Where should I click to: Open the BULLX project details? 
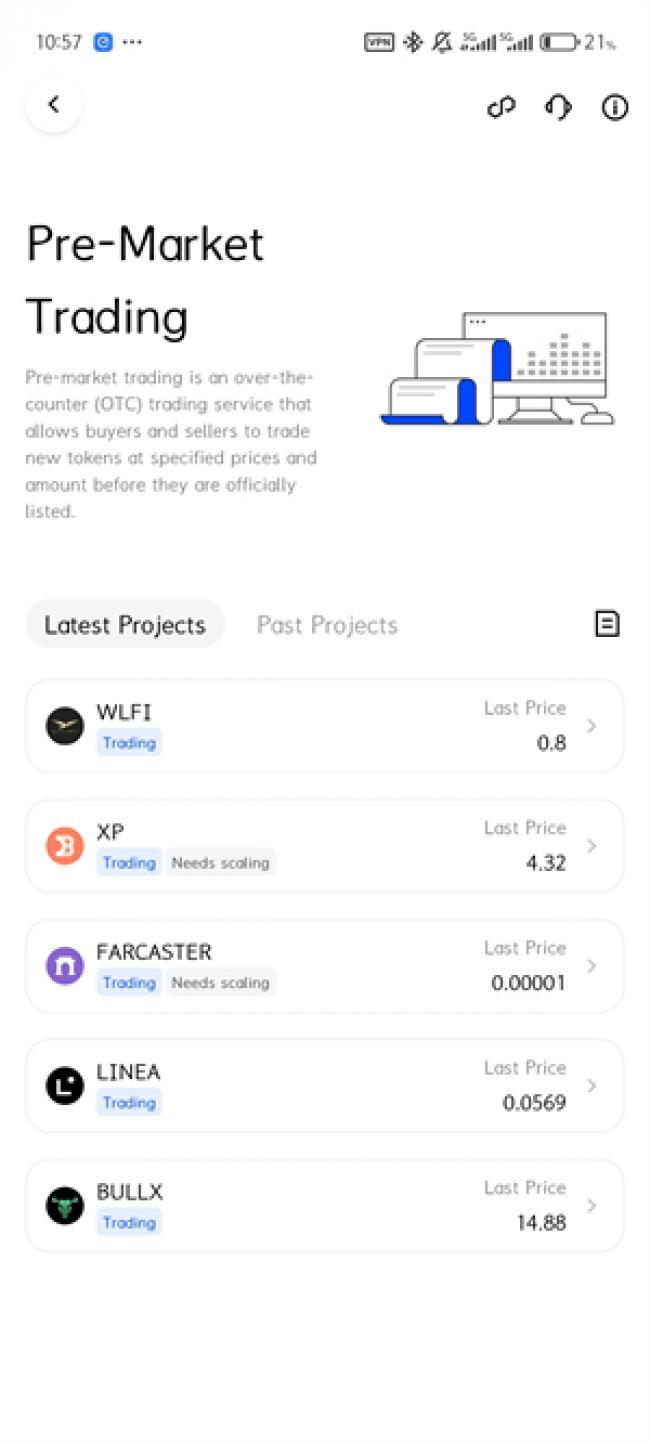click(324, 1206)
